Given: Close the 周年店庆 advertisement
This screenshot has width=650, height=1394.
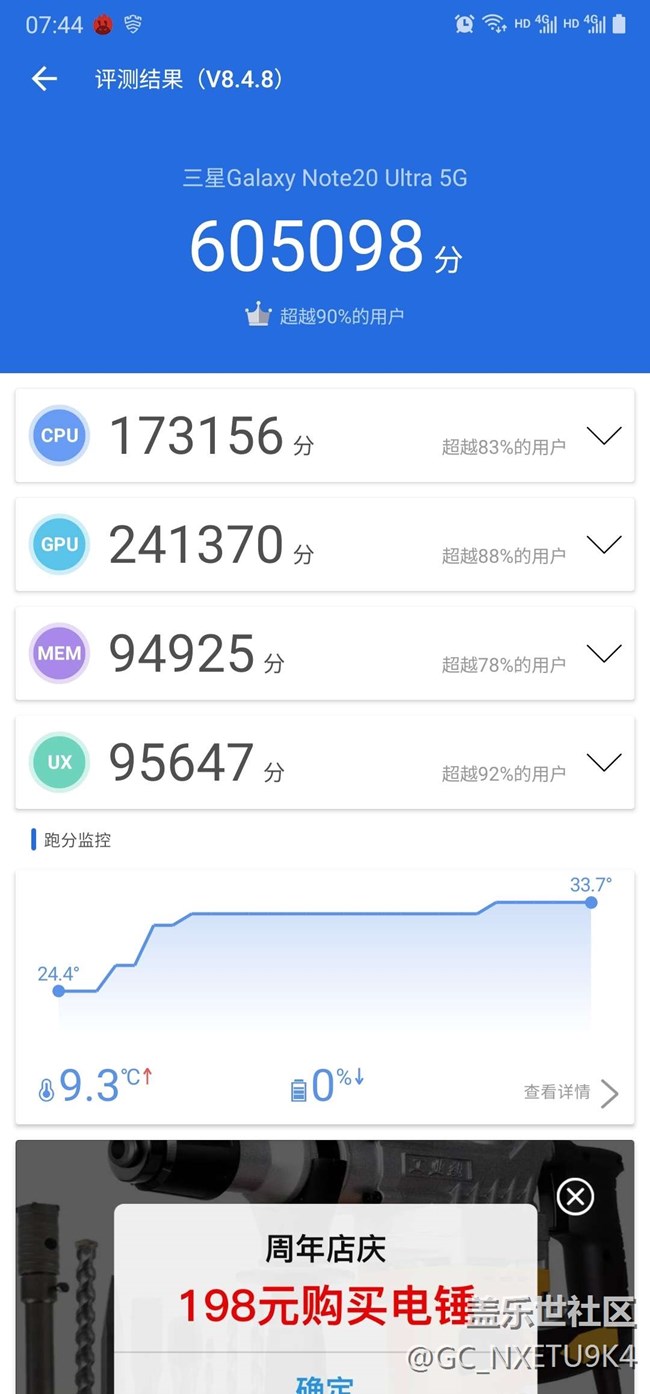Looking at the screenshot, I should pos(575,1196).
